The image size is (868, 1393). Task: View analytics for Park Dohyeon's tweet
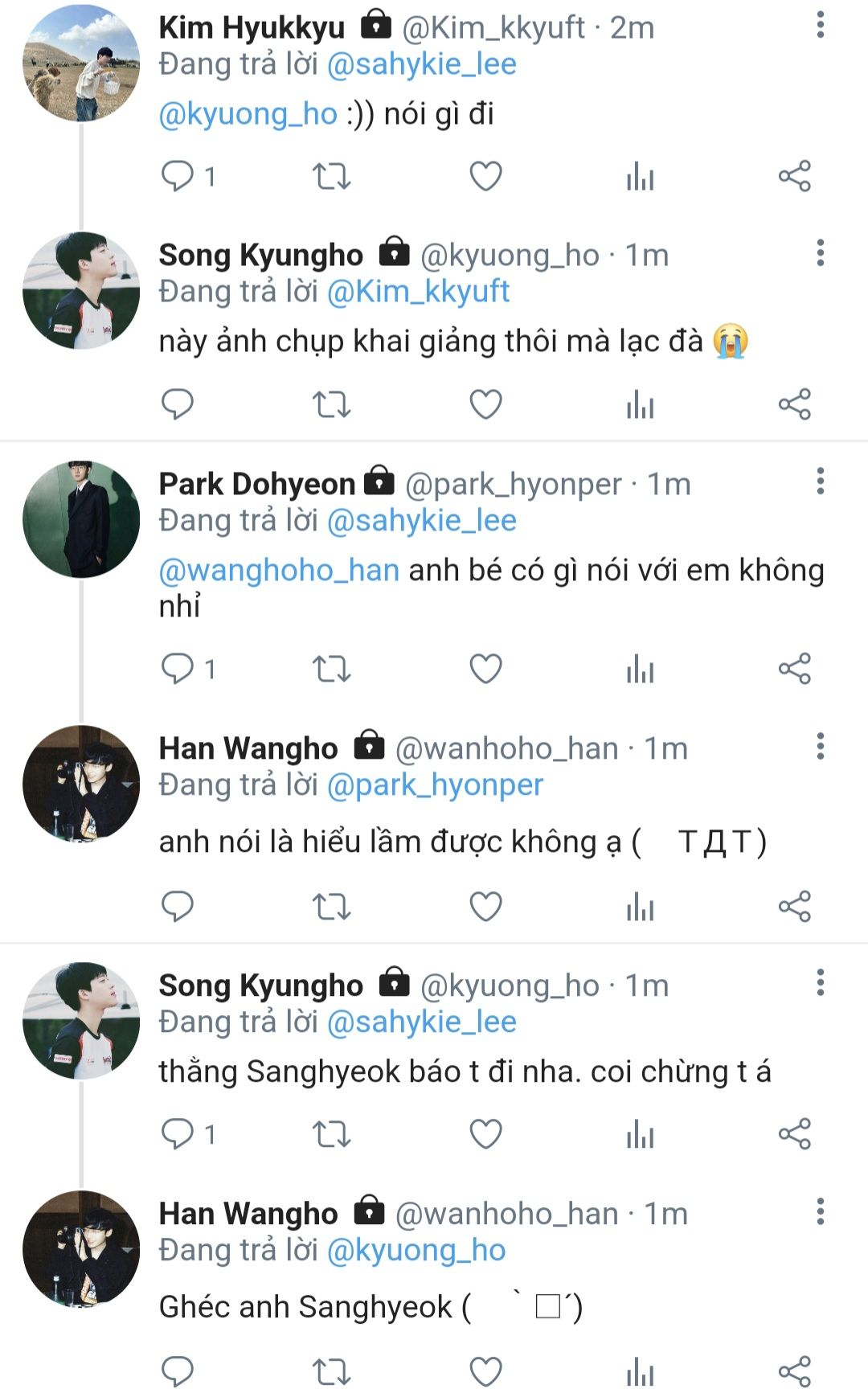coord(640,669)
